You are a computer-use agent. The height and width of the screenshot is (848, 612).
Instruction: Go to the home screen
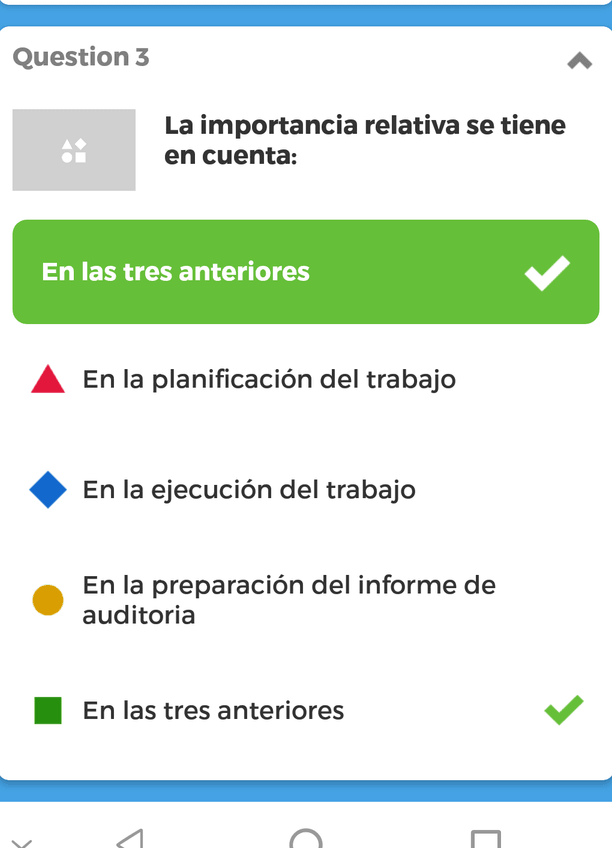306,838
